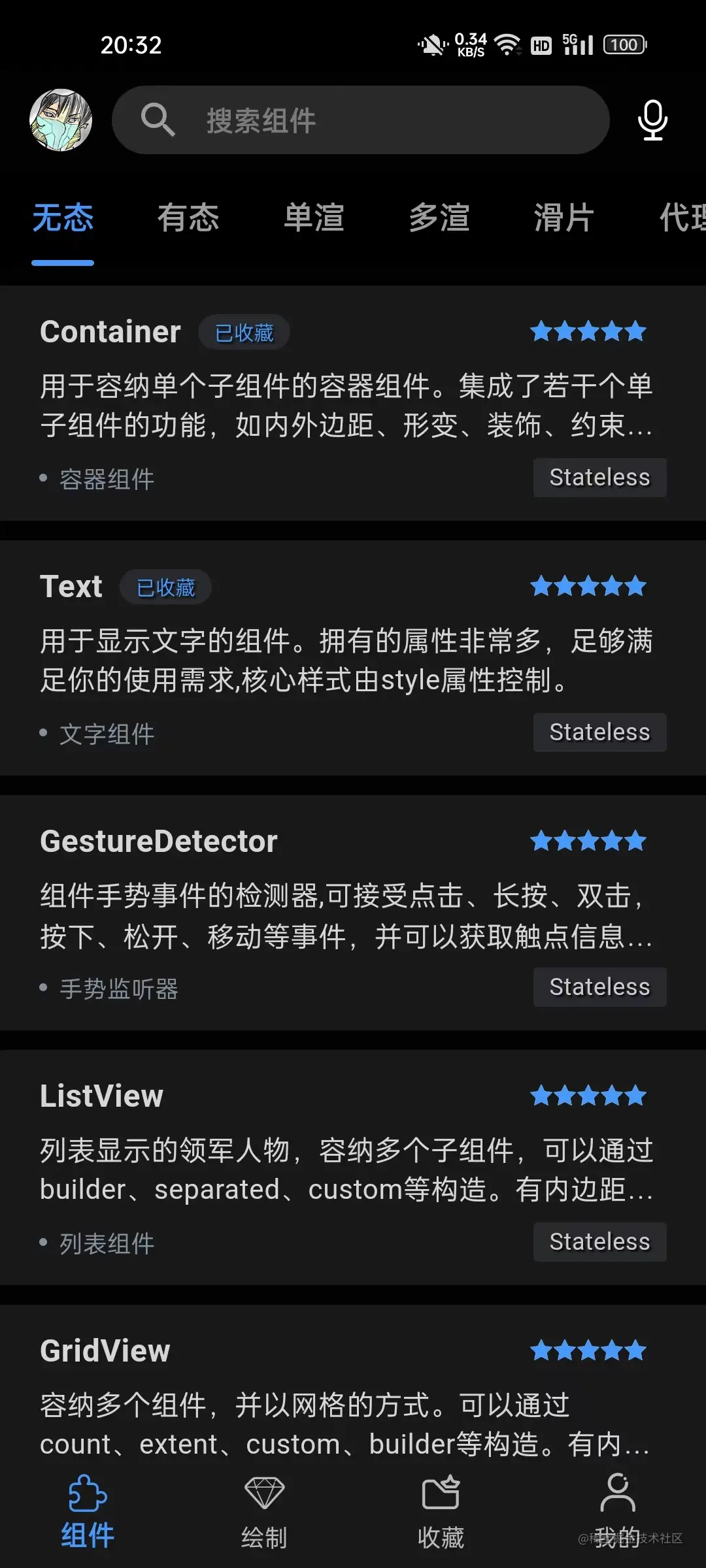Switch to the 滑片 tab
The image size is (706, 1568).
[x=563, y=218]
